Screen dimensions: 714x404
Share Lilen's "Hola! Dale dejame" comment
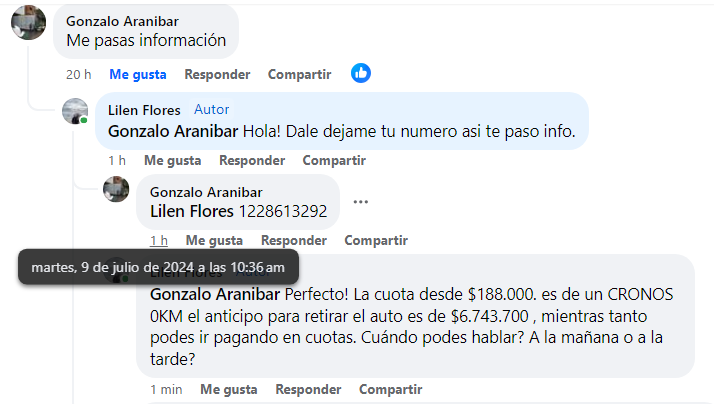coord(334,160)
